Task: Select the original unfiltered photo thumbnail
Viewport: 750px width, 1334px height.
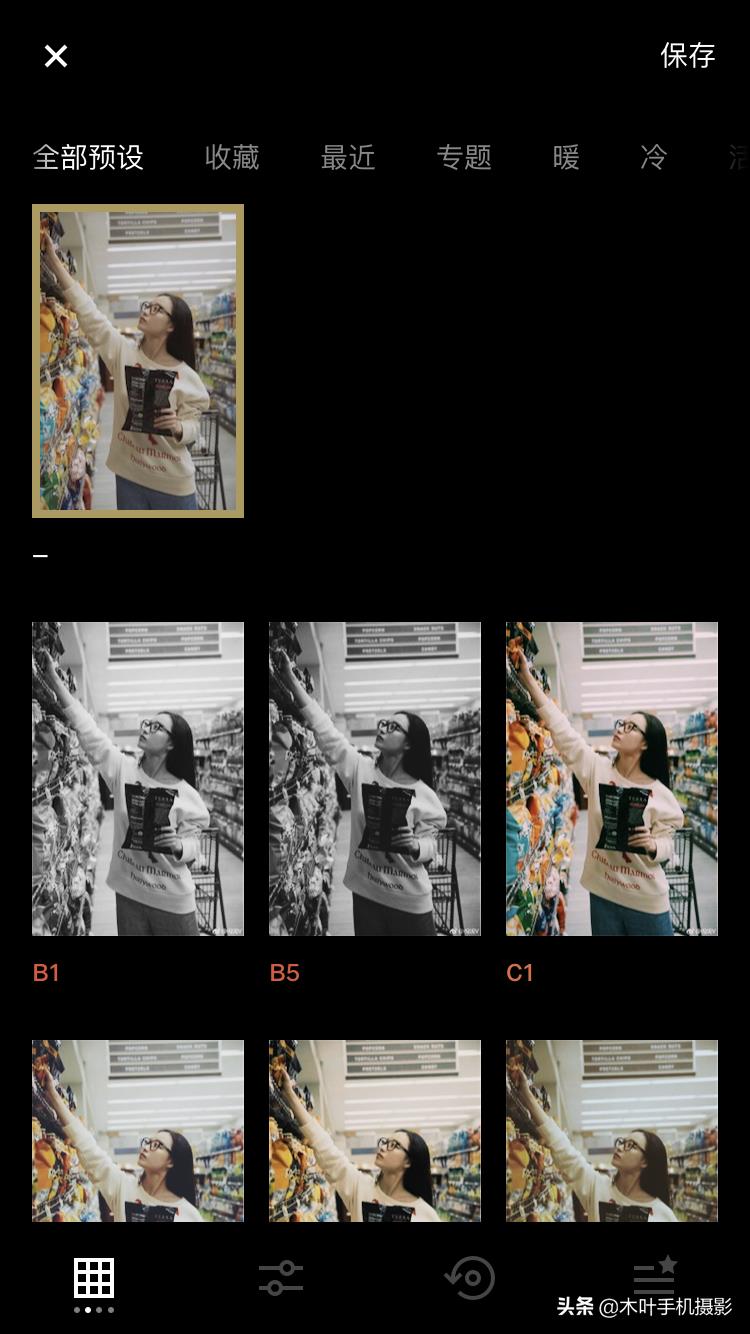Action: point(138,361)
